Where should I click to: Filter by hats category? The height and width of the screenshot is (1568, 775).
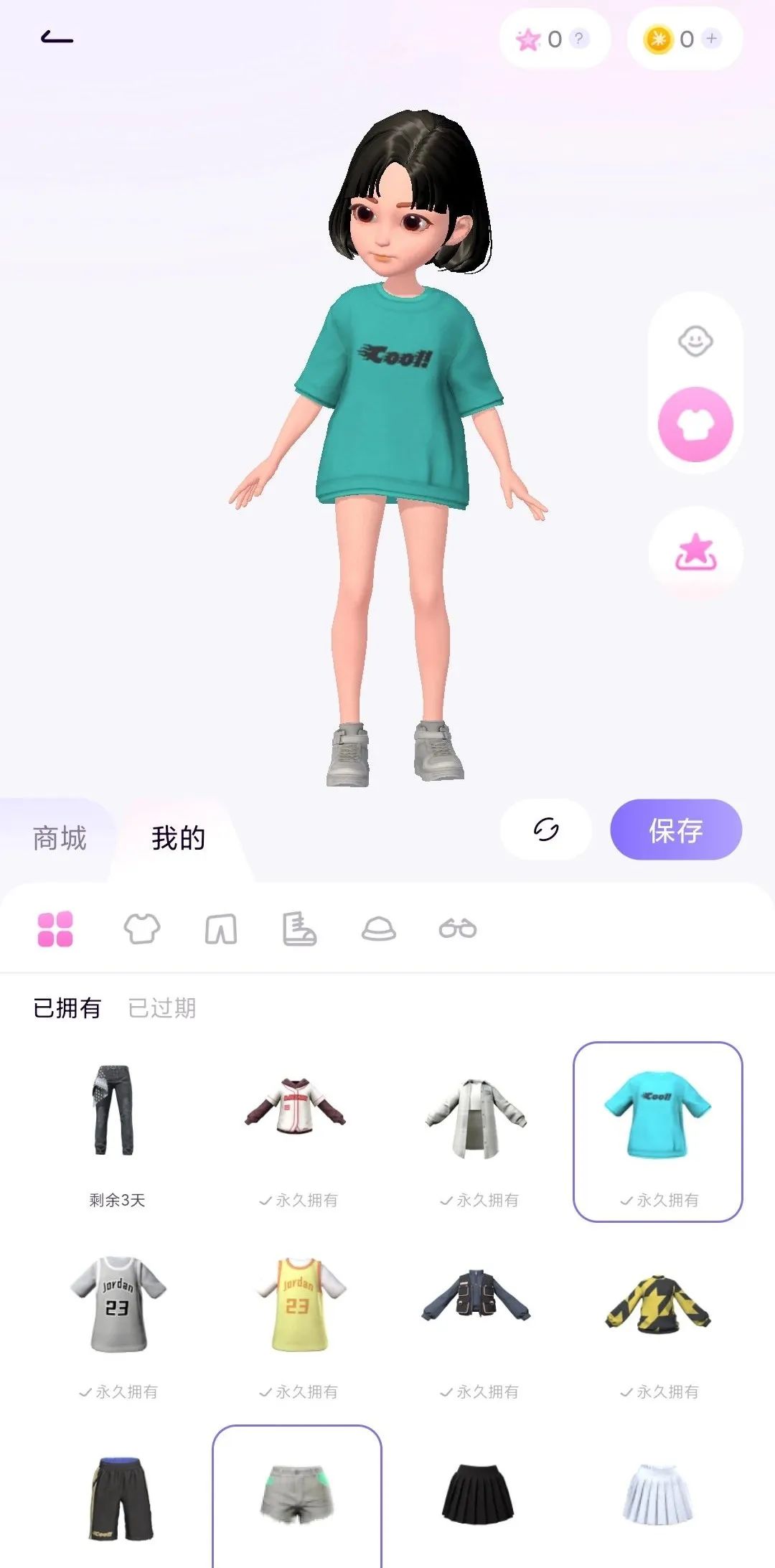point(378,929)
